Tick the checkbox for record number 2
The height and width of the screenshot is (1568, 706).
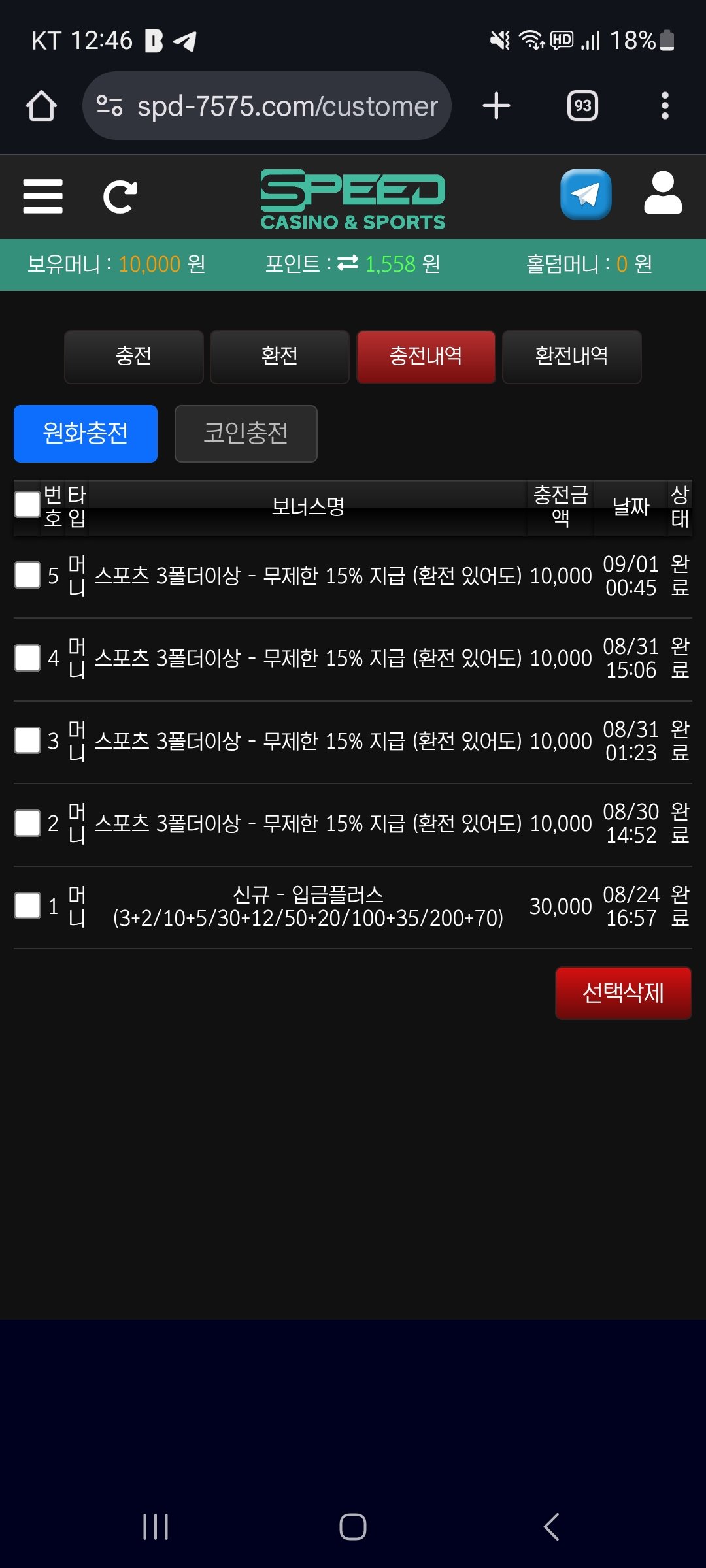[27, 823]
